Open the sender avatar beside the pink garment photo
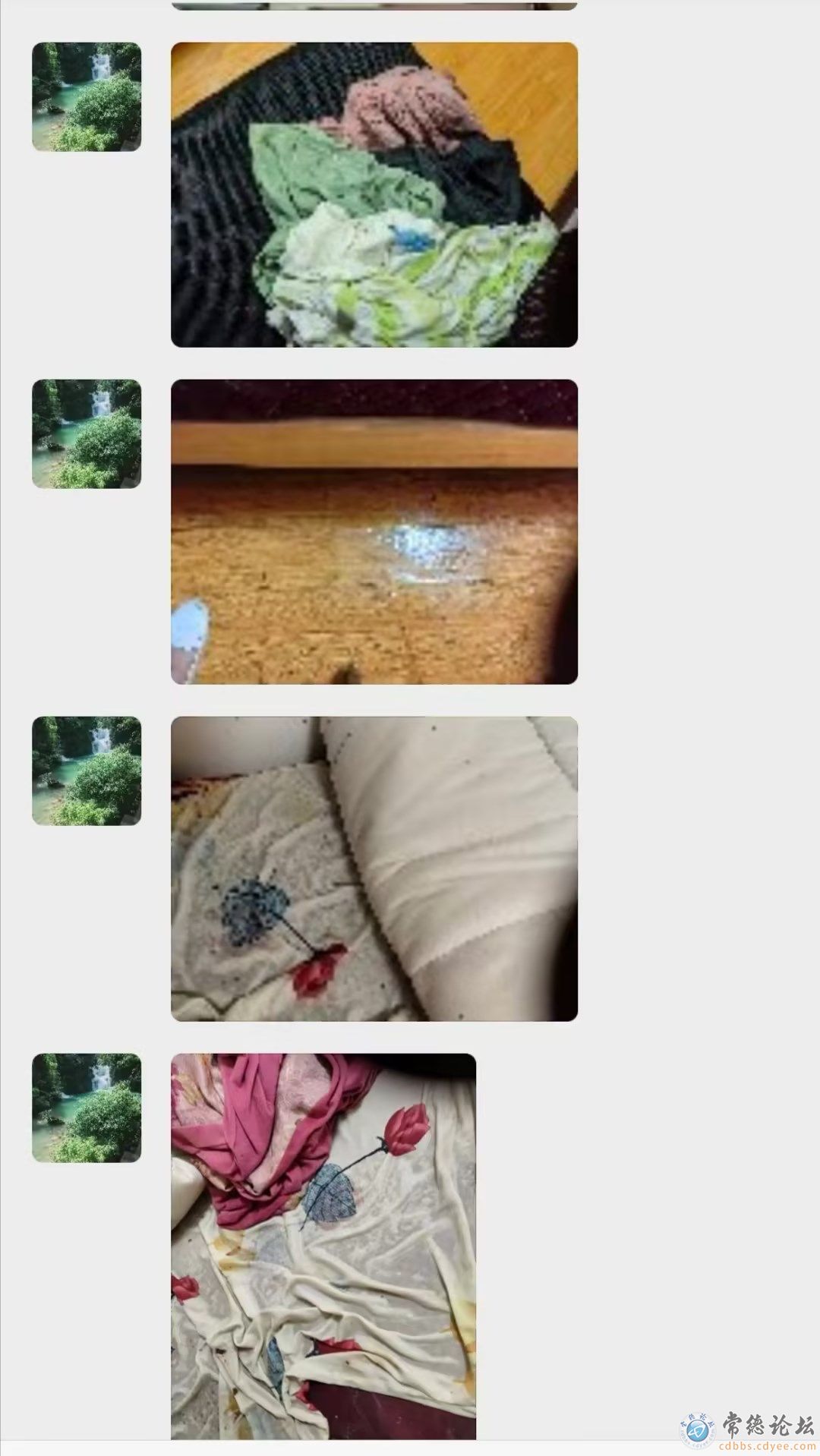820x1456 pixels. tap(87, 1108)
